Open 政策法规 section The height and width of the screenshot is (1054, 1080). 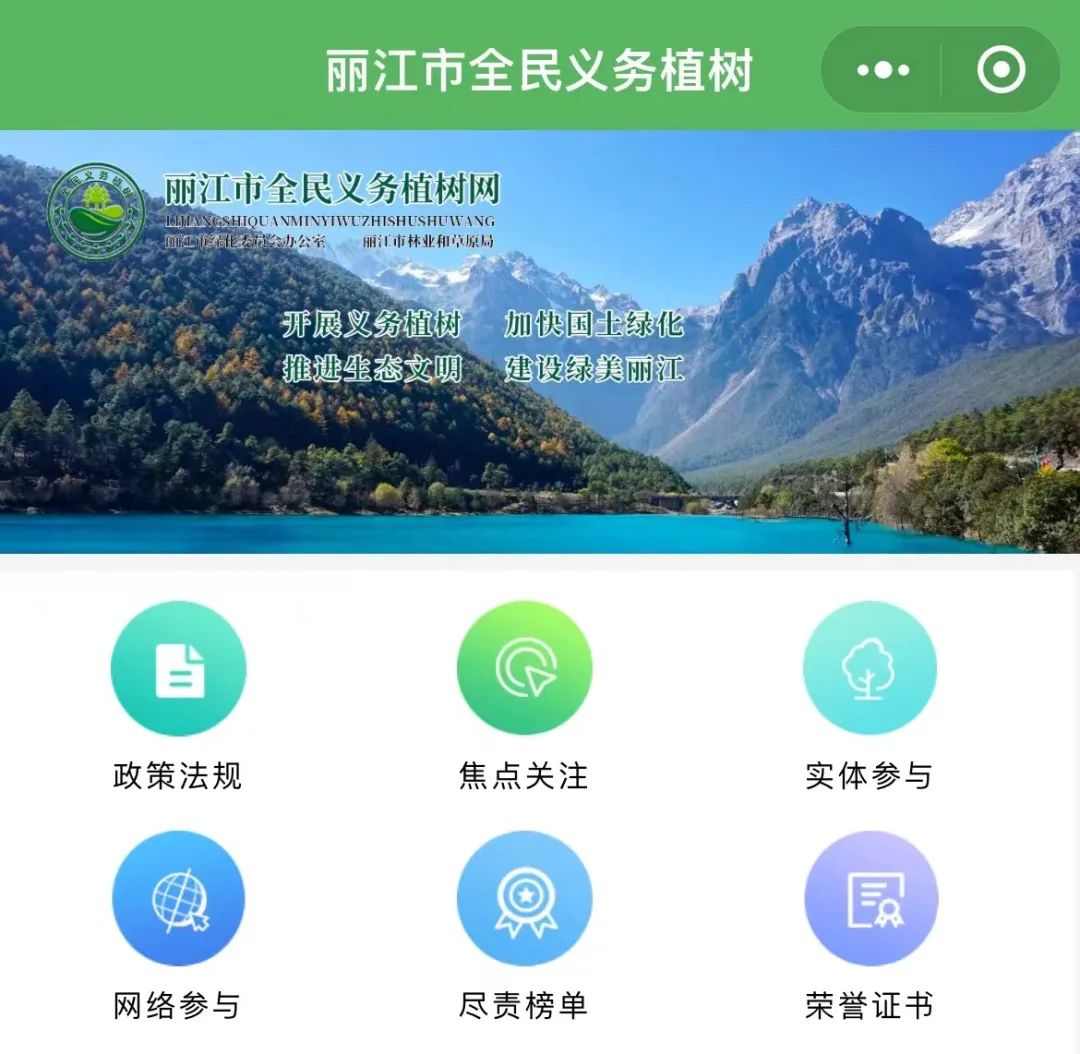coord(178,669)
